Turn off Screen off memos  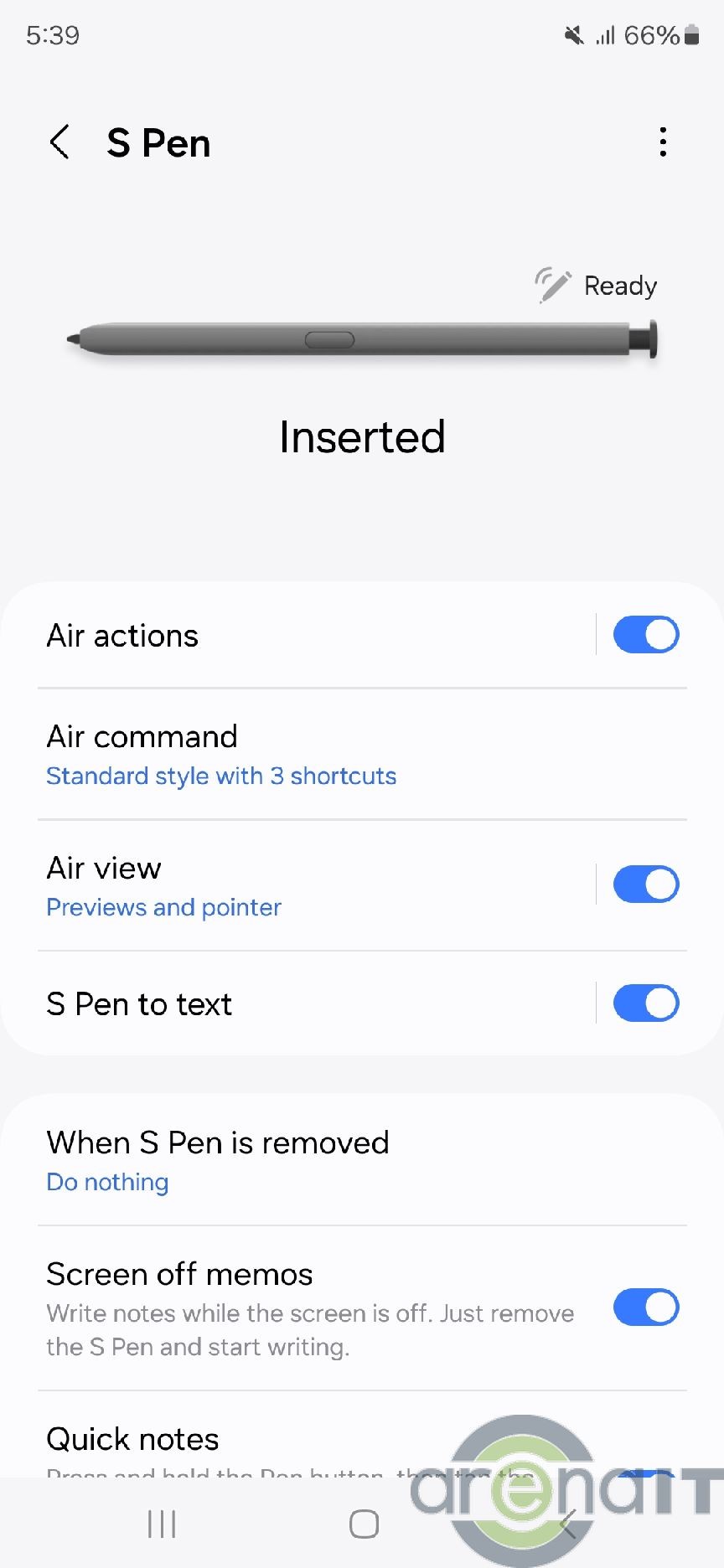[645, 1308]
